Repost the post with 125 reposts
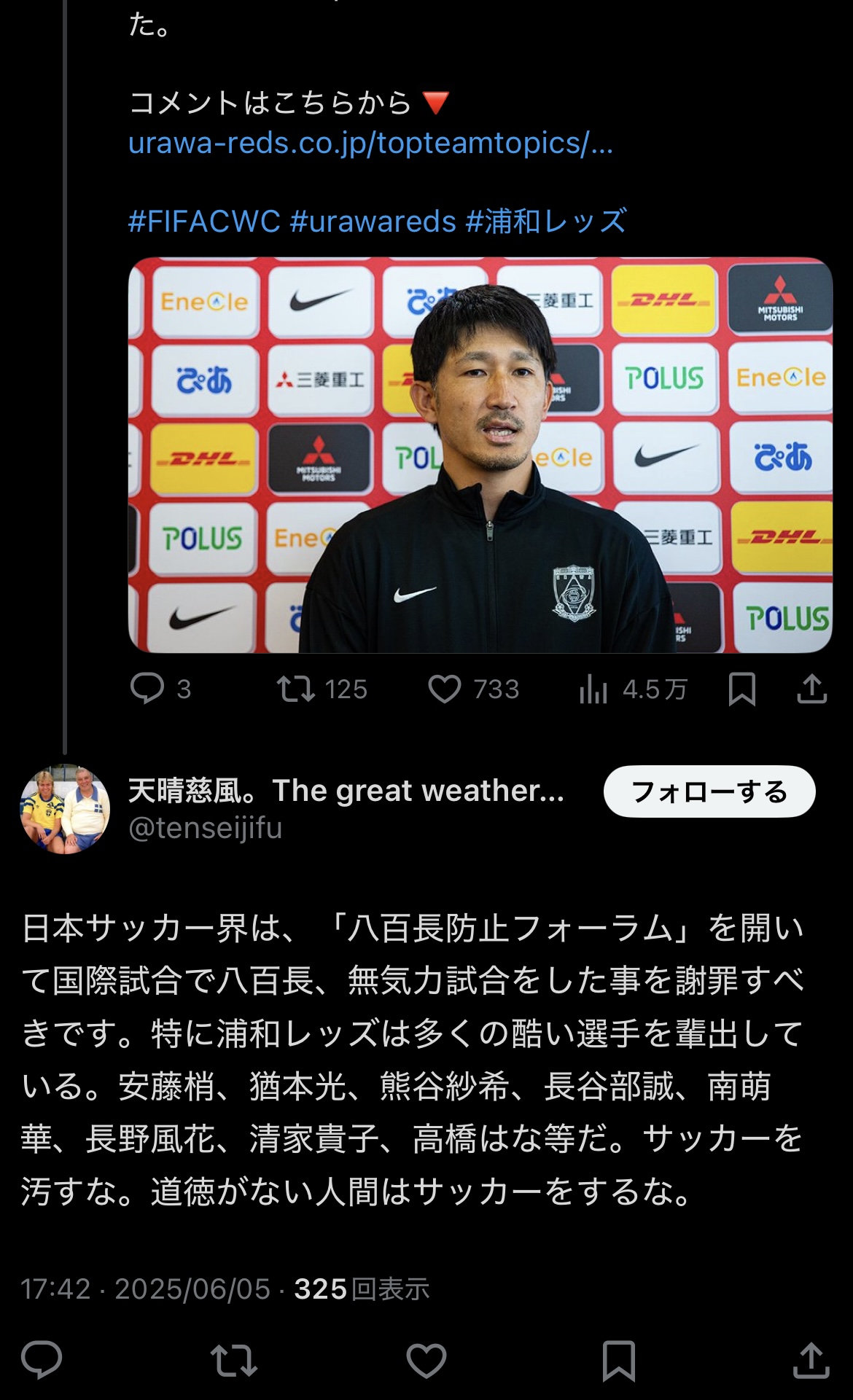The image size is (853, 1400). point(322,689)
